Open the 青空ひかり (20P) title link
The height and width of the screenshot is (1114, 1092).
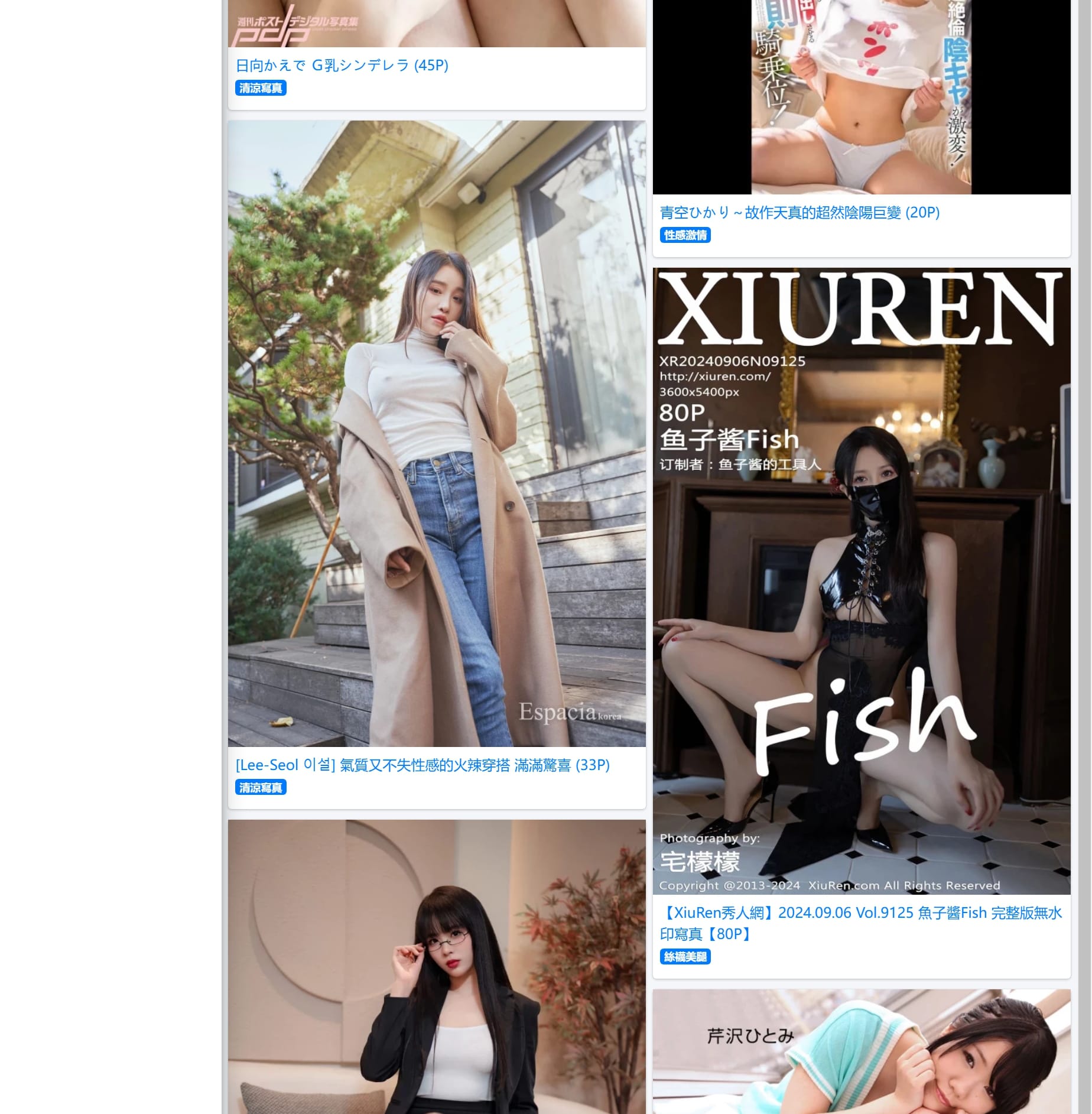pyautogui.click(x=799, y=212)
